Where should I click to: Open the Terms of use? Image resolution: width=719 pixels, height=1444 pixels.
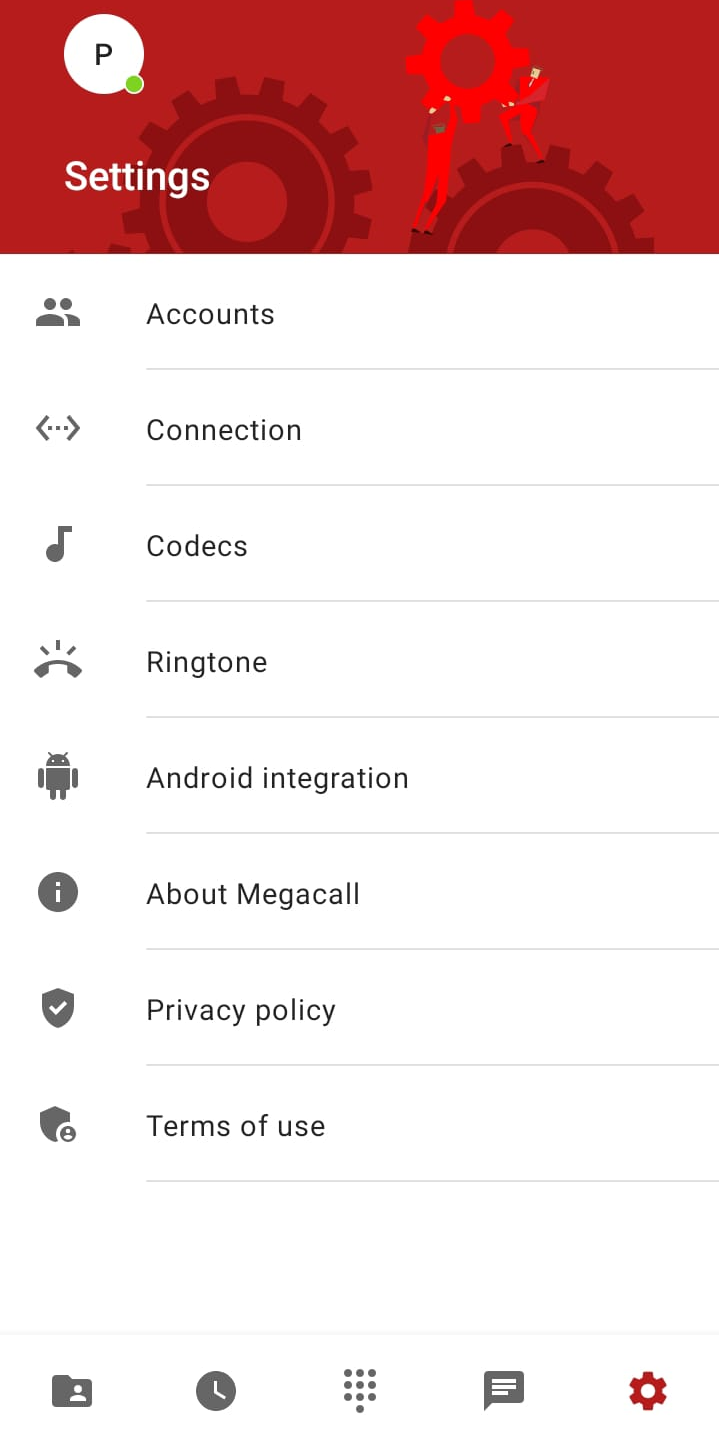(359, 1125)
